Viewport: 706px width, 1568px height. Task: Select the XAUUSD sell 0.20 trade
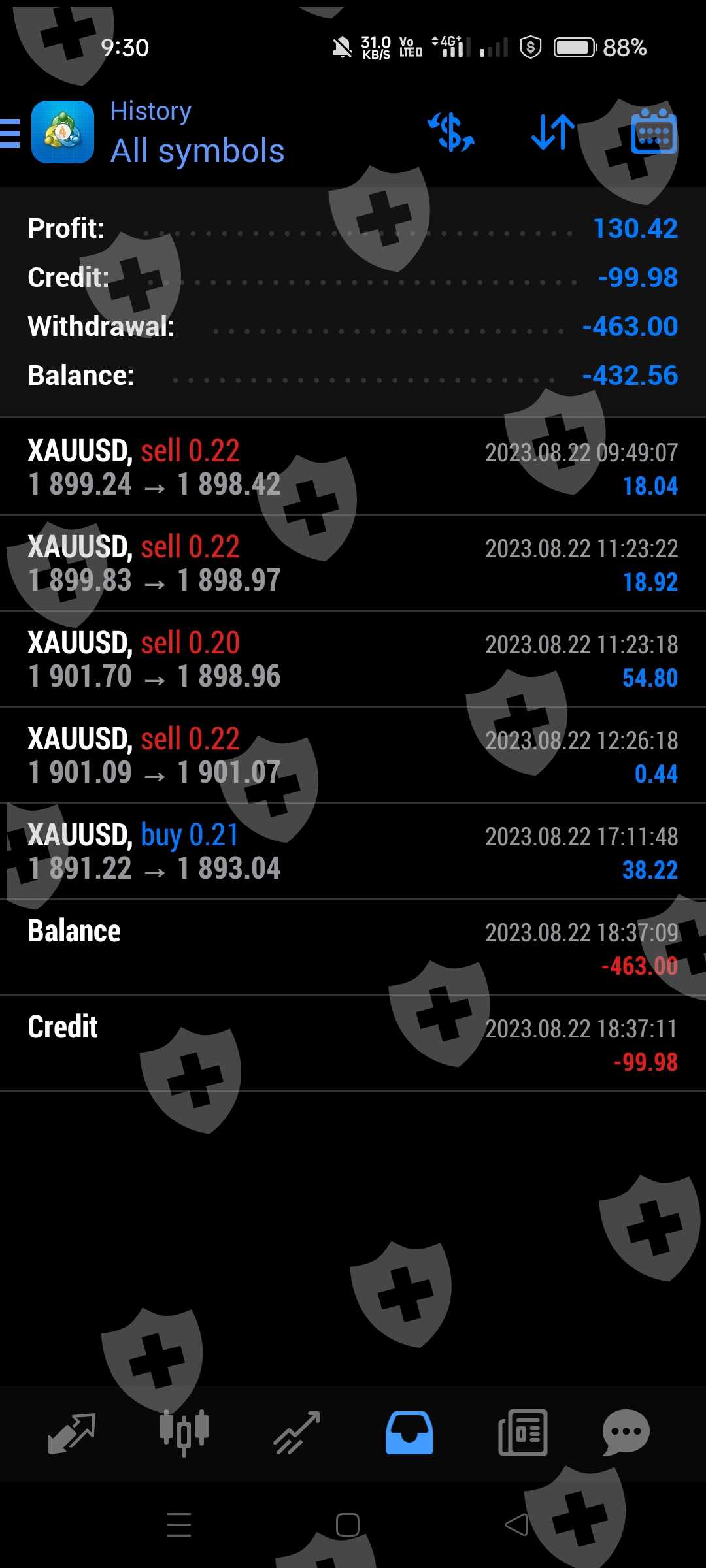pyautogui.click(x=353, y=659)
